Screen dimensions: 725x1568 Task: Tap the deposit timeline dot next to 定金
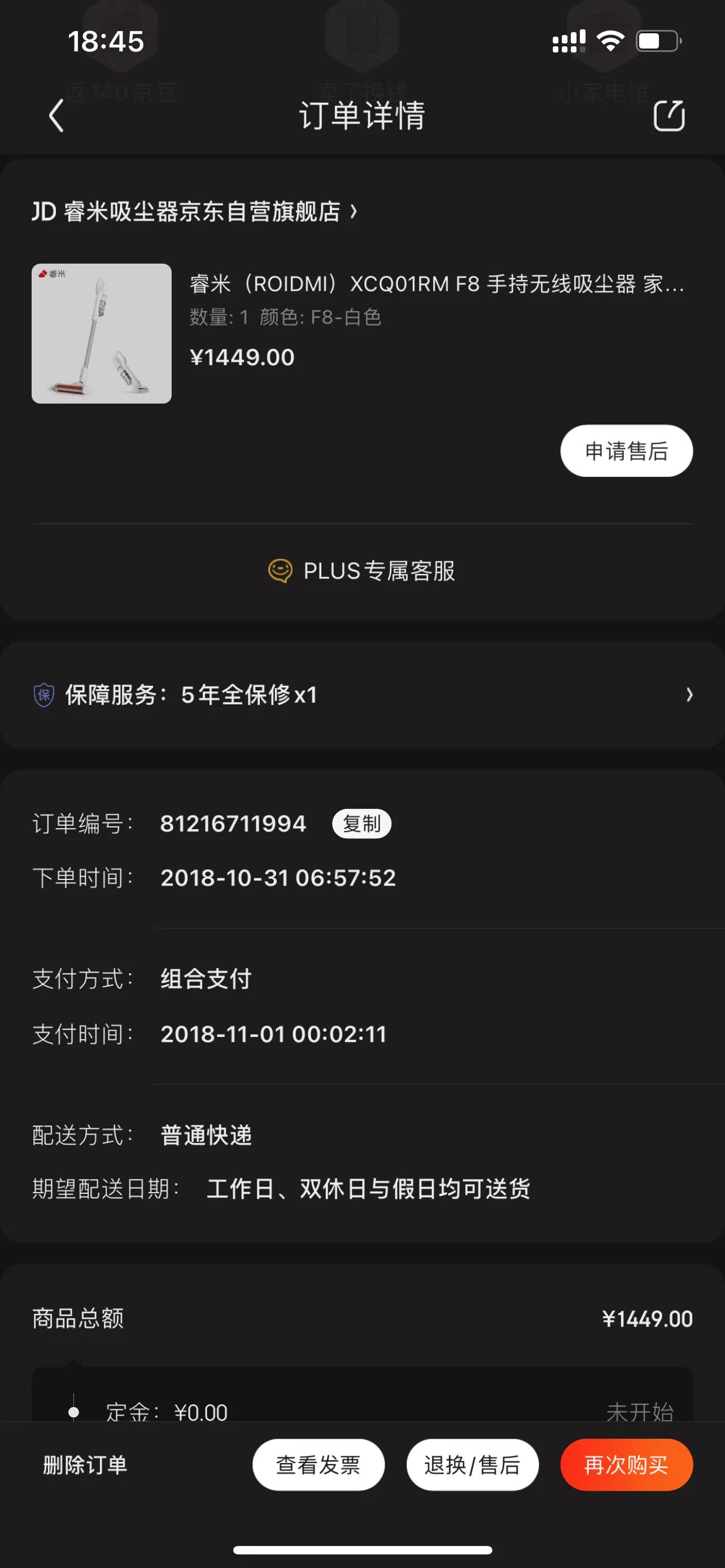tap(75, 1412)
